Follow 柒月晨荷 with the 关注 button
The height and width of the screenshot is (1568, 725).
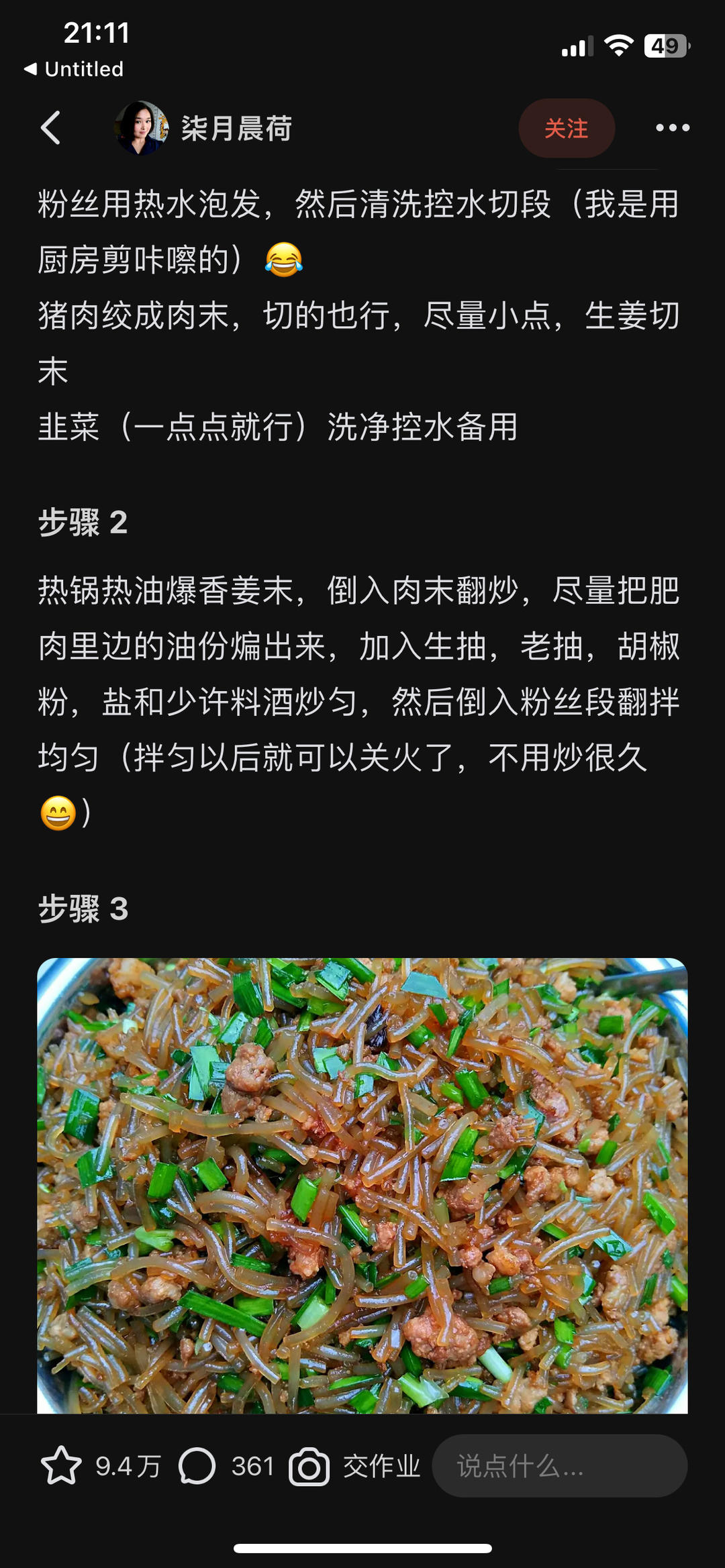[x=566, y=128]
